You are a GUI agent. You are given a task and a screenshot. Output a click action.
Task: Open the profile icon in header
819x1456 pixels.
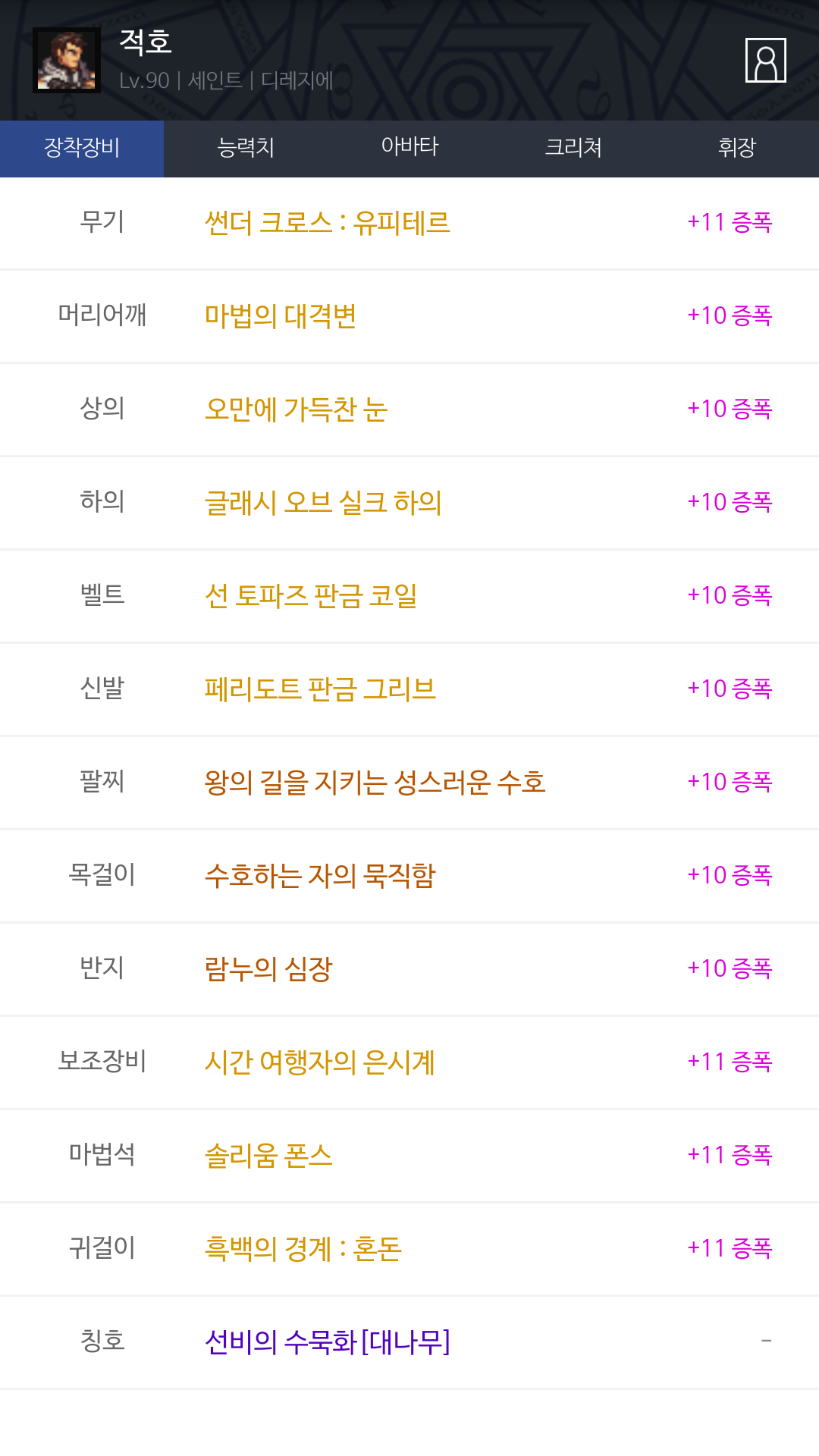pyautogui.click(x=765, y=60)
